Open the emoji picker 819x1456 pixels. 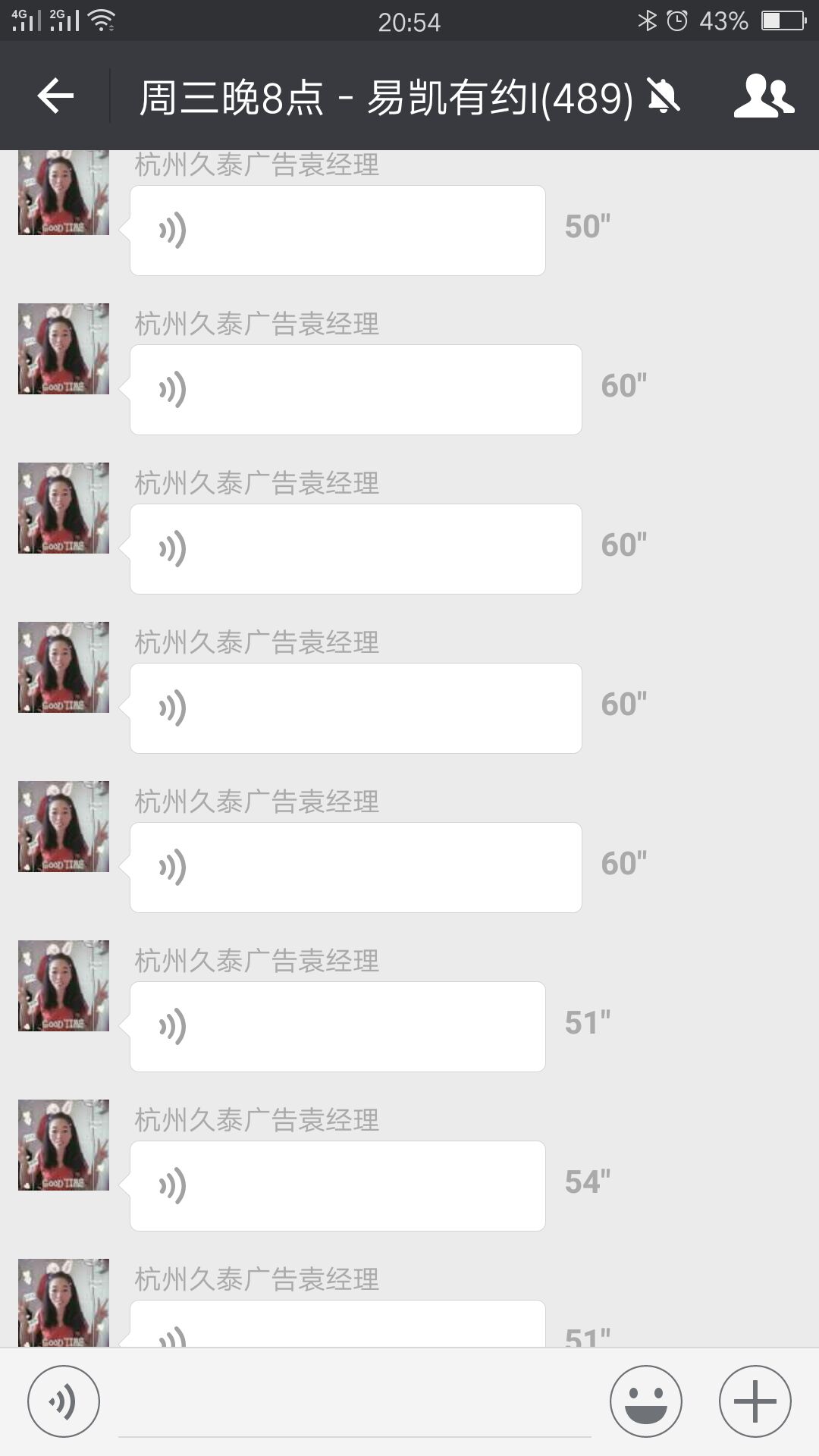click(x=646, y=1401)
